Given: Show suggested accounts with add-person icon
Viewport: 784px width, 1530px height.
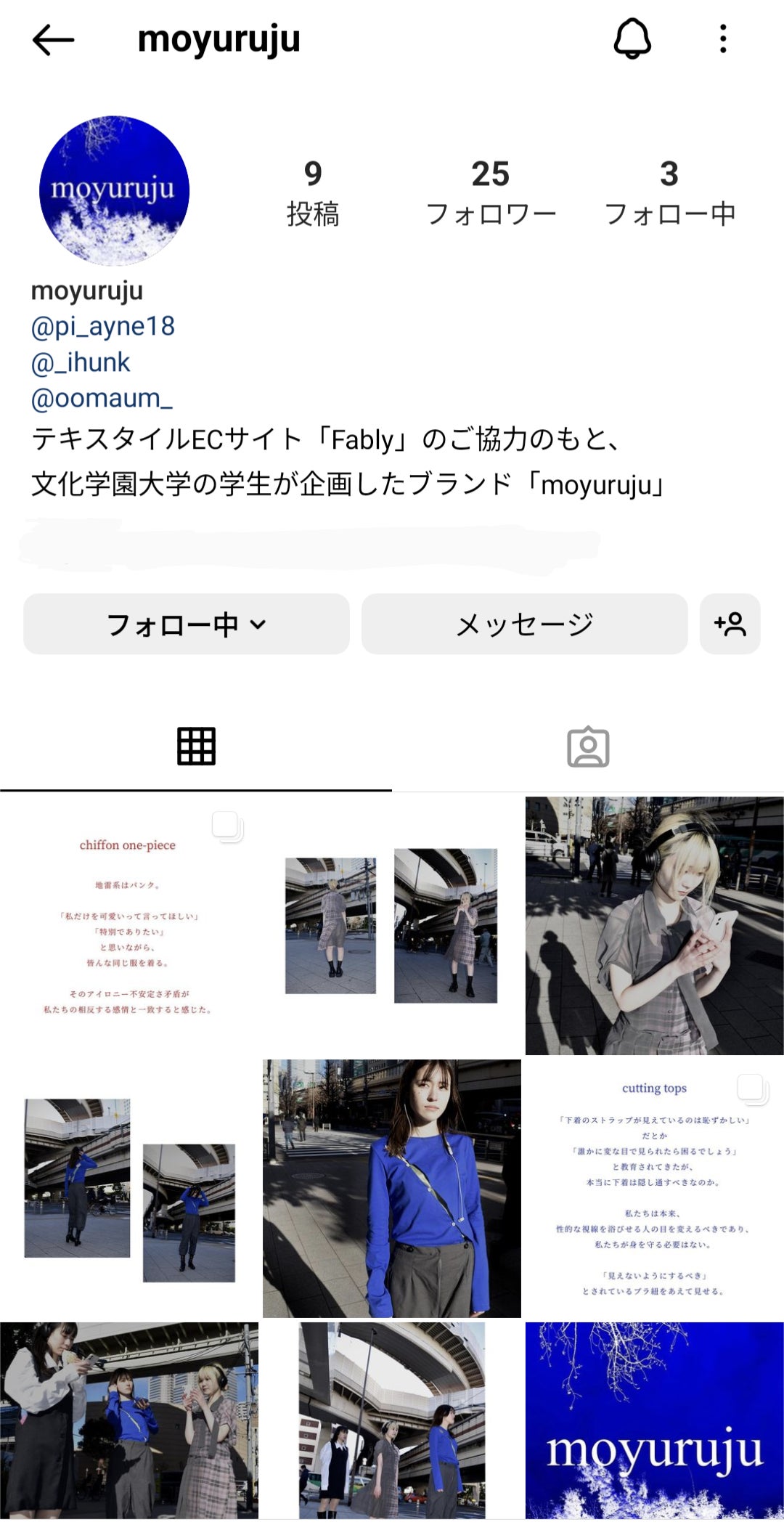Looking at the screenshot, I should (x=730, y=624).
